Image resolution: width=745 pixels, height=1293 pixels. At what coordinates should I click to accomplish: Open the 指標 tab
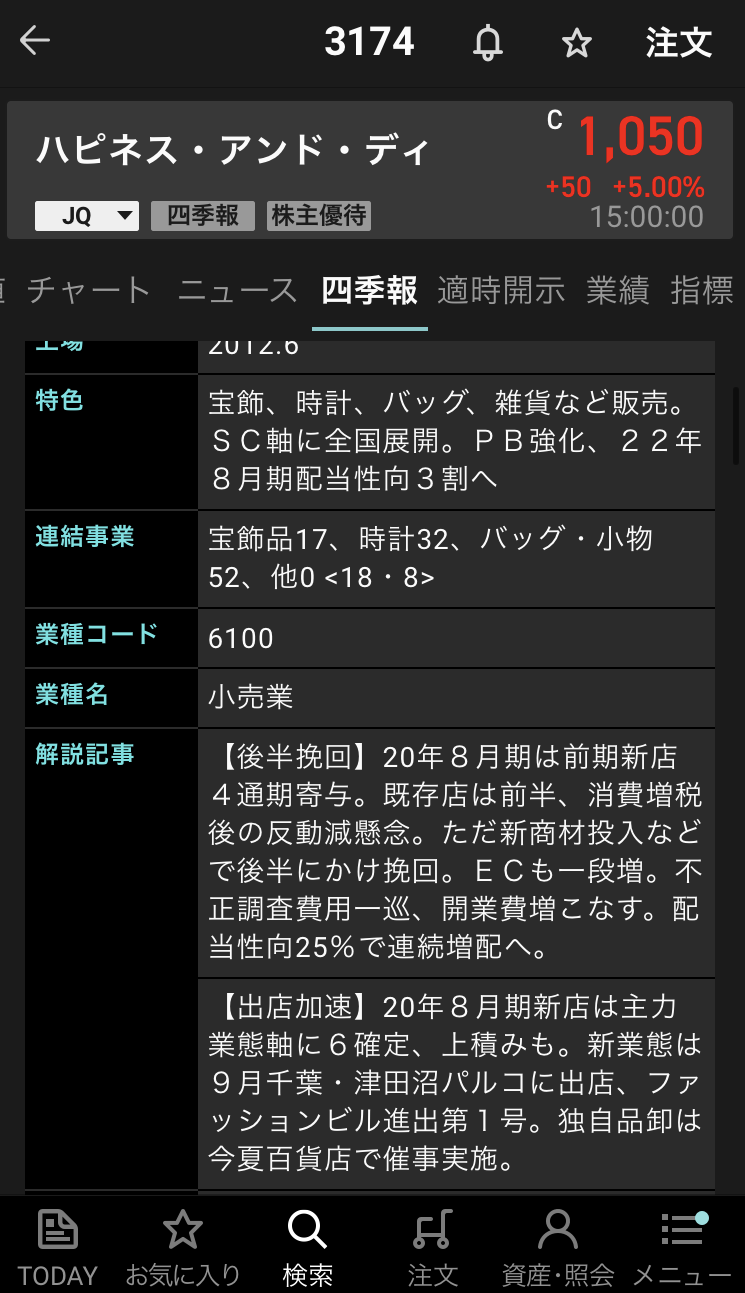point(703,291)
